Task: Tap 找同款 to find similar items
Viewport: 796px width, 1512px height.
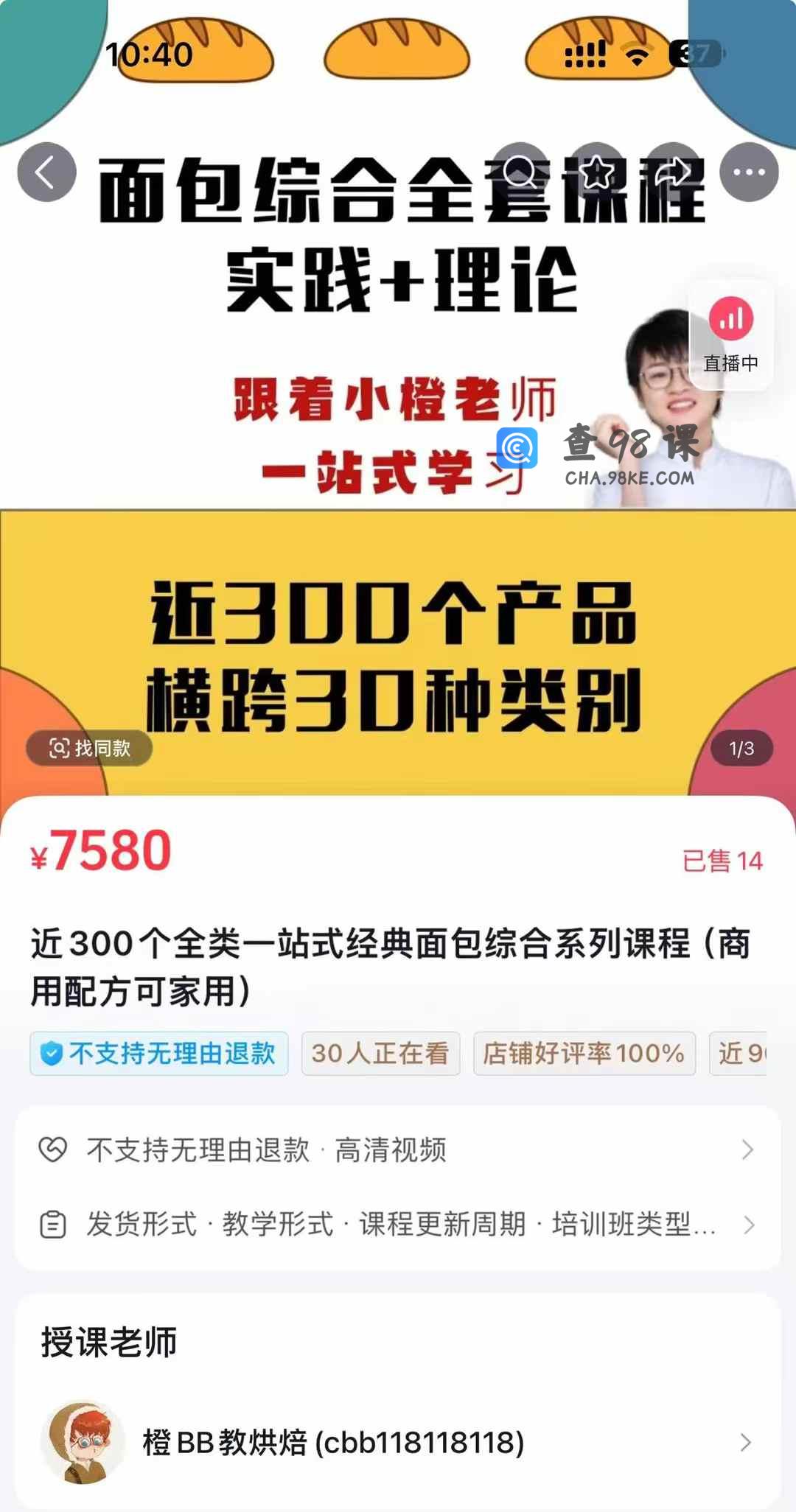Action: click(89, 749)
